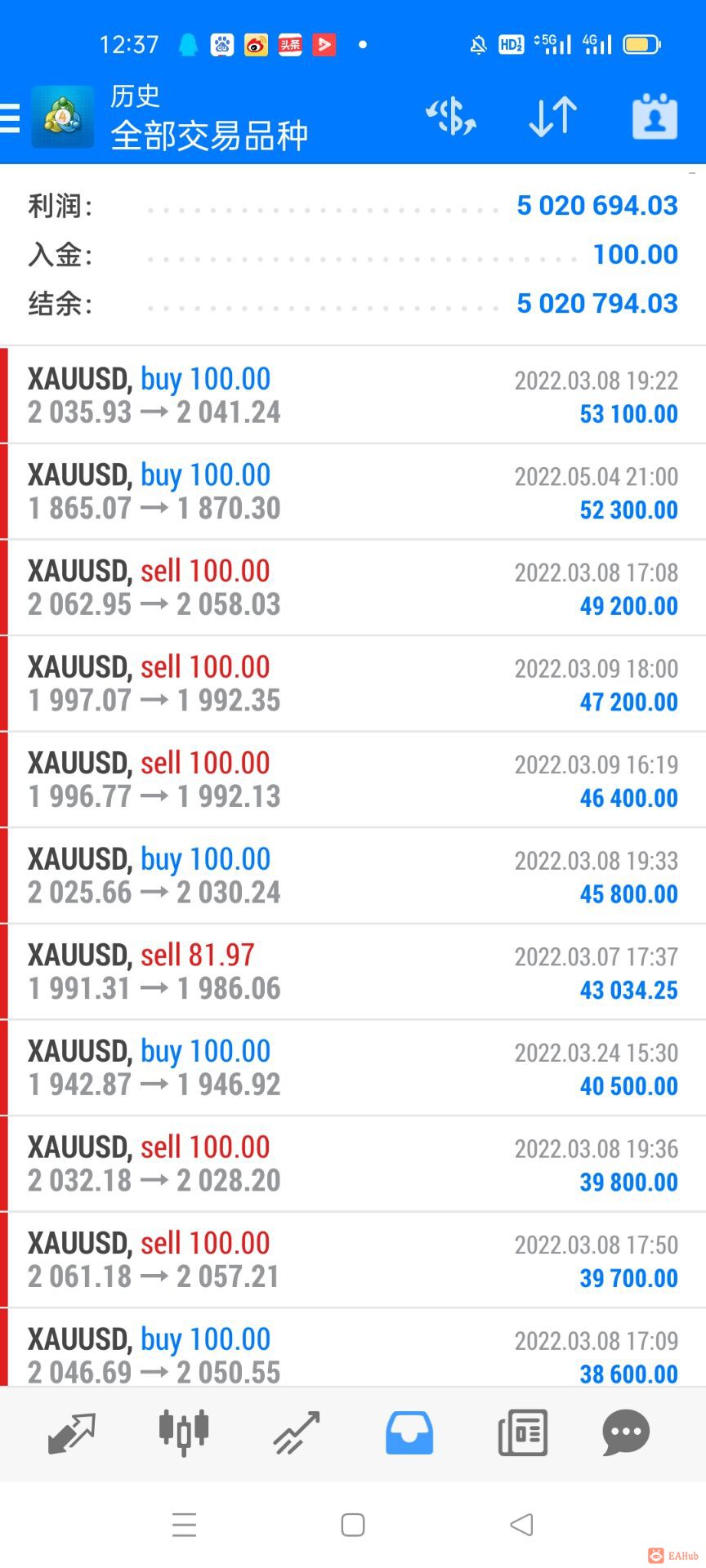Open the sort order arrows

click(x=553, y=117)
